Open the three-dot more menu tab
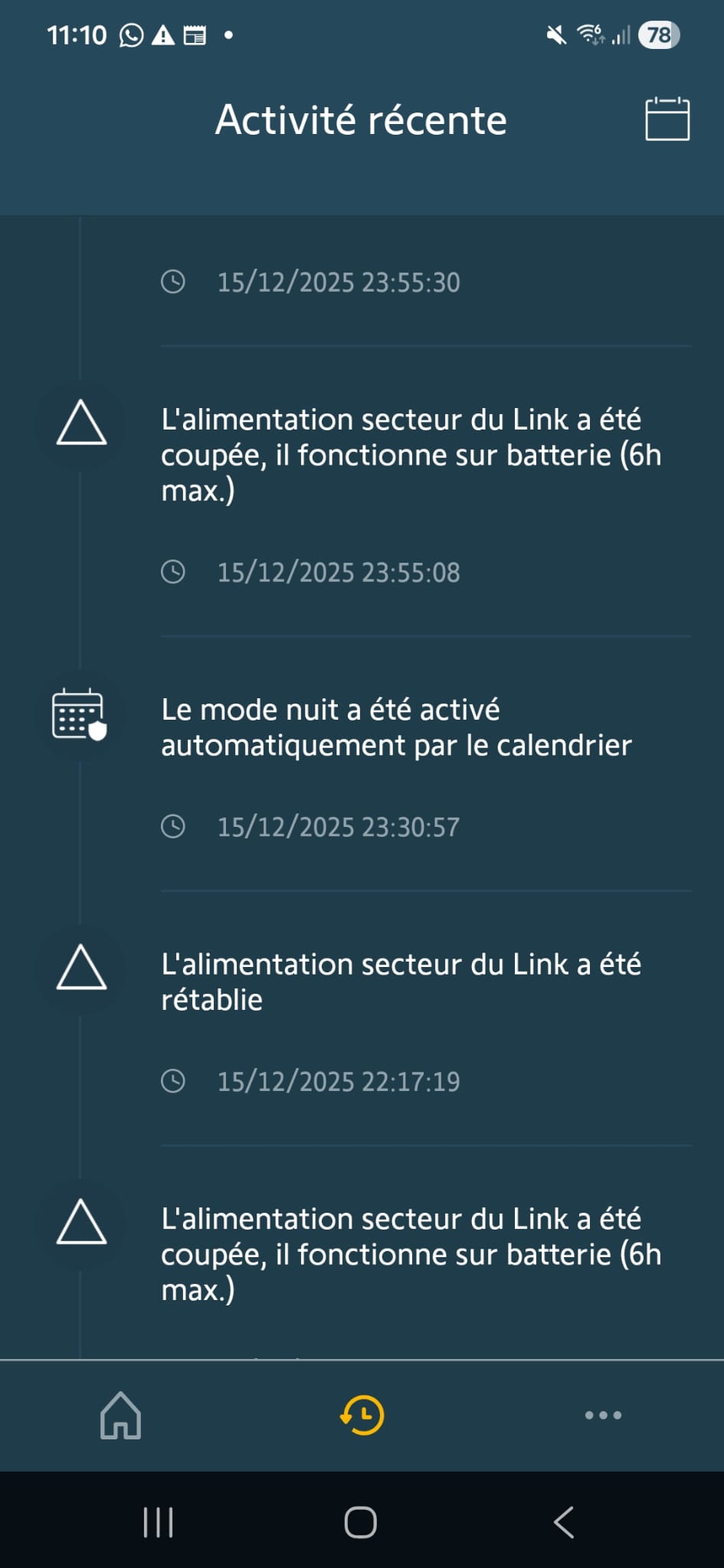The image size is (724, 1568). coord(603,1415)
